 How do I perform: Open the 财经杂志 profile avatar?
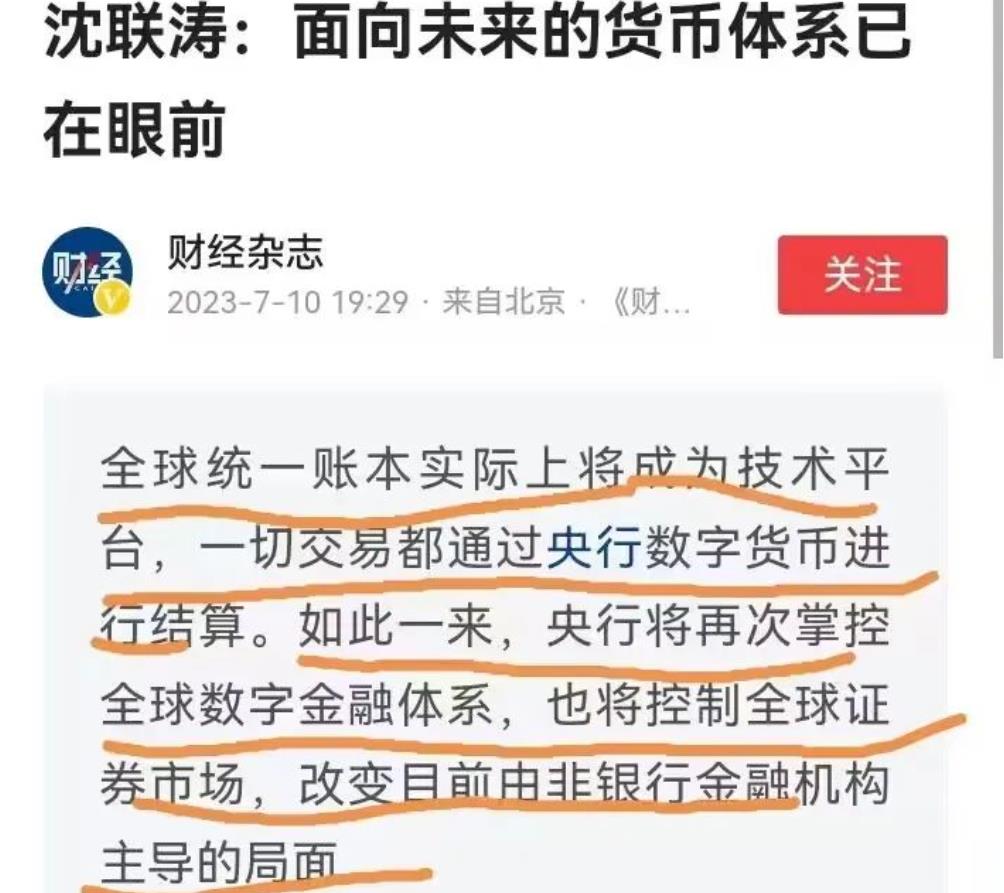click(88, 272)
